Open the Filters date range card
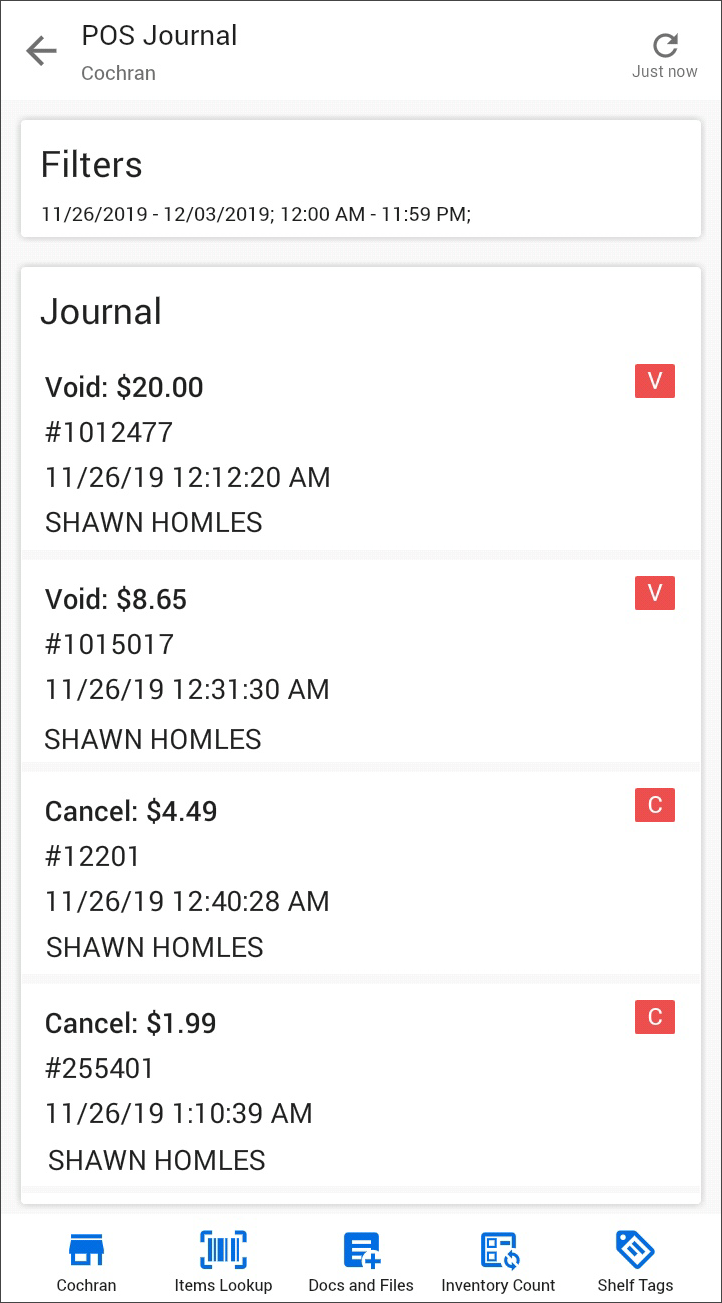The image size is (722, 1303). pos(360,180)
